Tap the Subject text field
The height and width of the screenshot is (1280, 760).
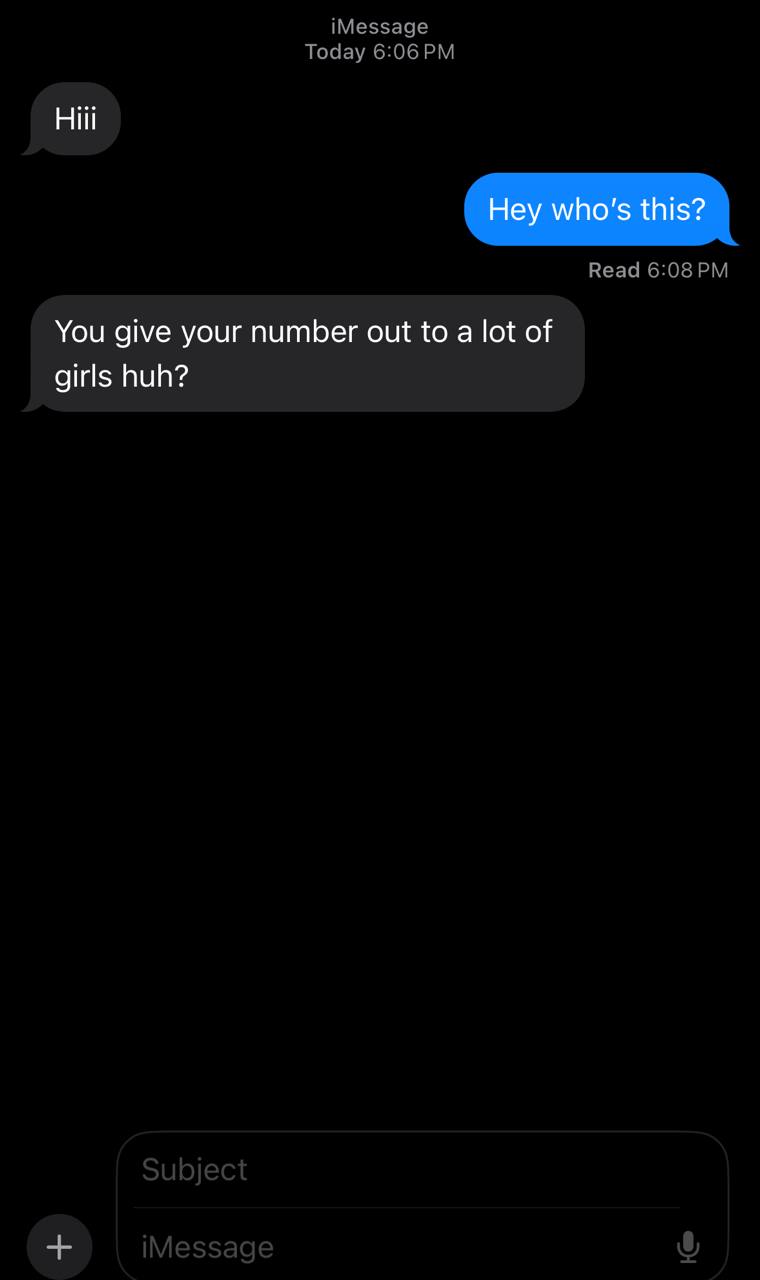tap(410, 1169)
